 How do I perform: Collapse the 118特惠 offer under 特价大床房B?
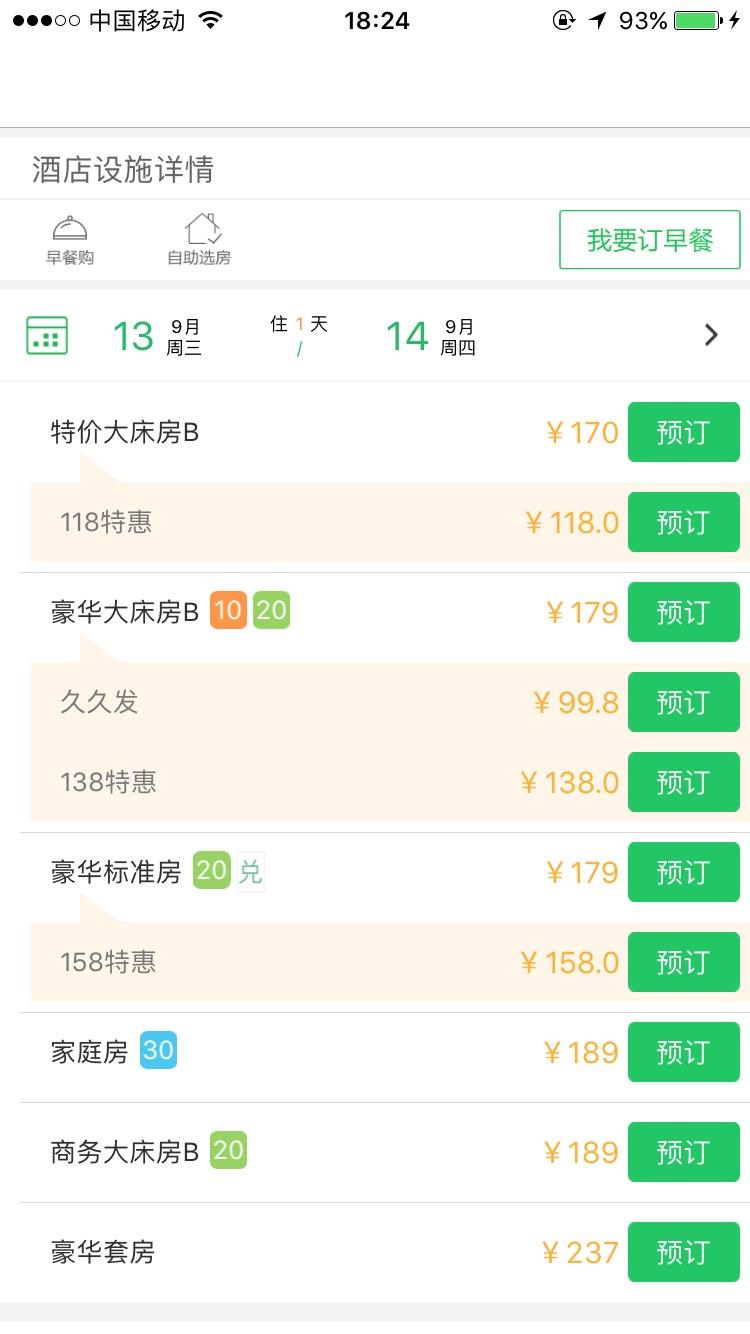[106, 522]
